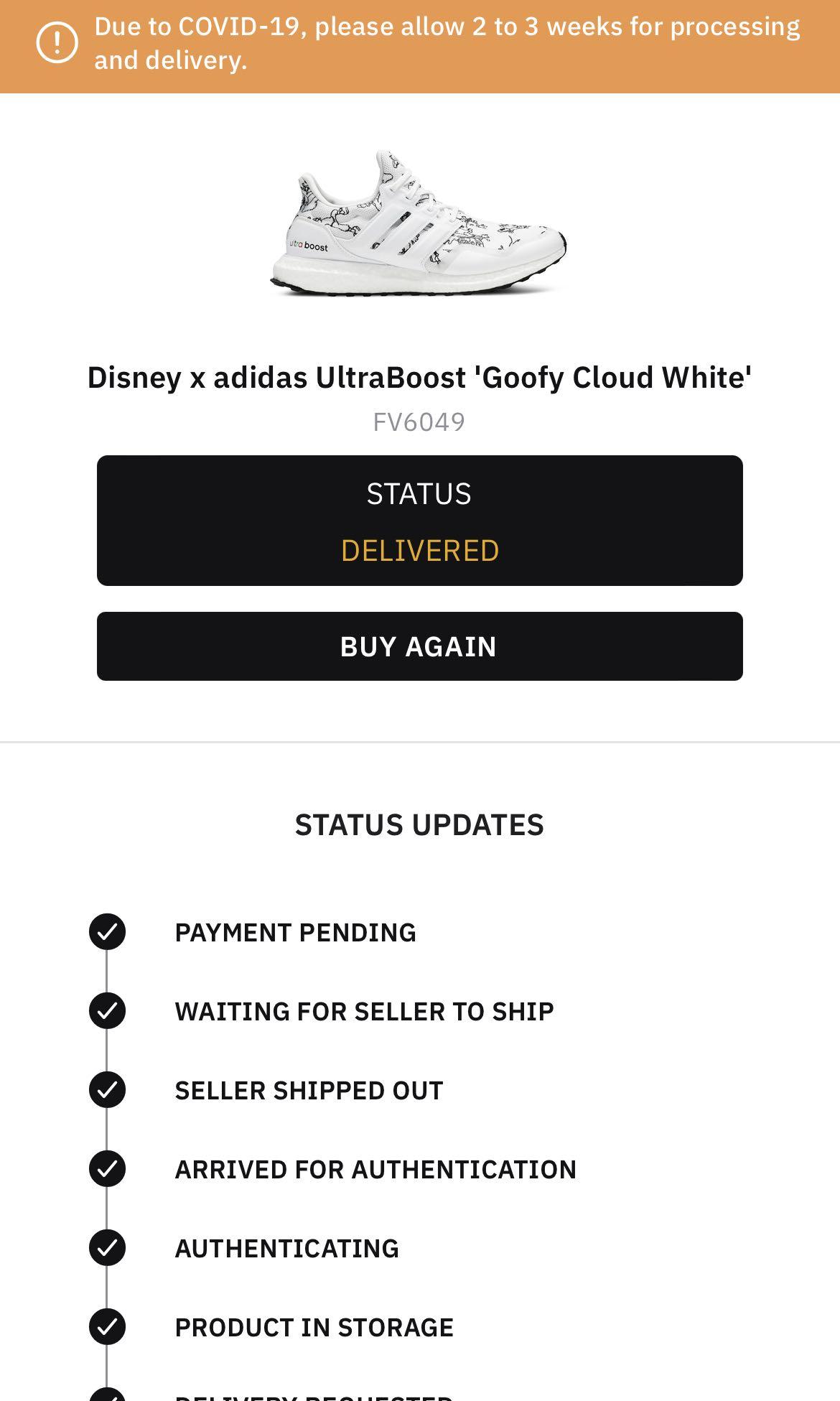Expand the Status panel showing DELIVERED
The width and height of the screenshot is (840, 1401).
pos(420,519)
